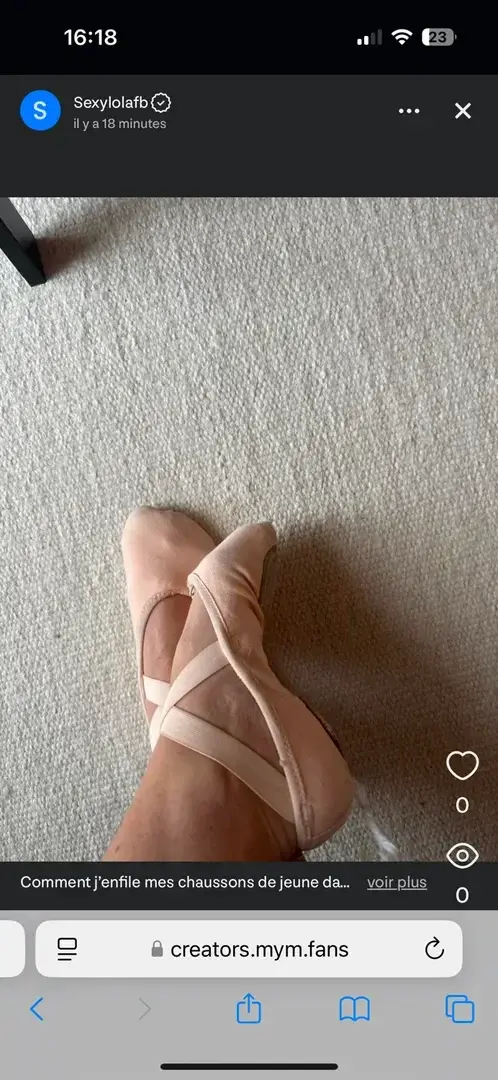Share this page
Viewport: 498px width, 1080px height.
(x=249, y=1009)
